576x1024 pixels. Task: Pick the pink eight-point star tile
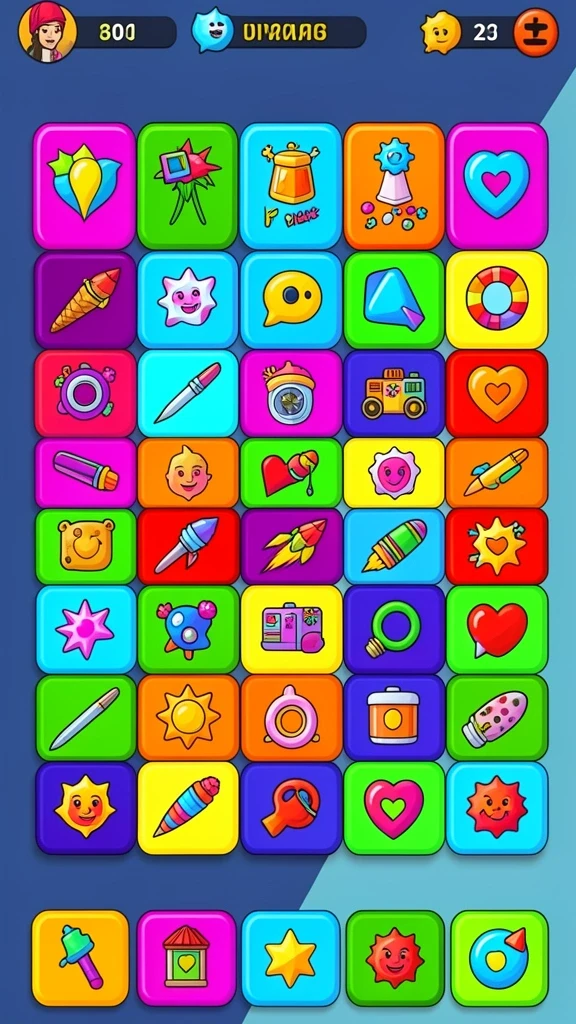86,630
